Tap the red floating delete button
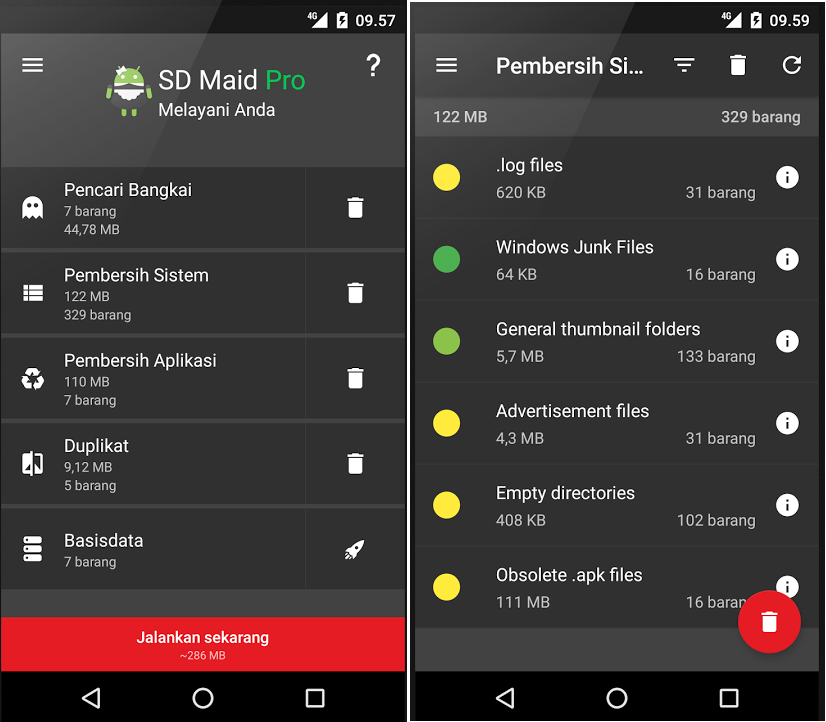 click(769, 622)
